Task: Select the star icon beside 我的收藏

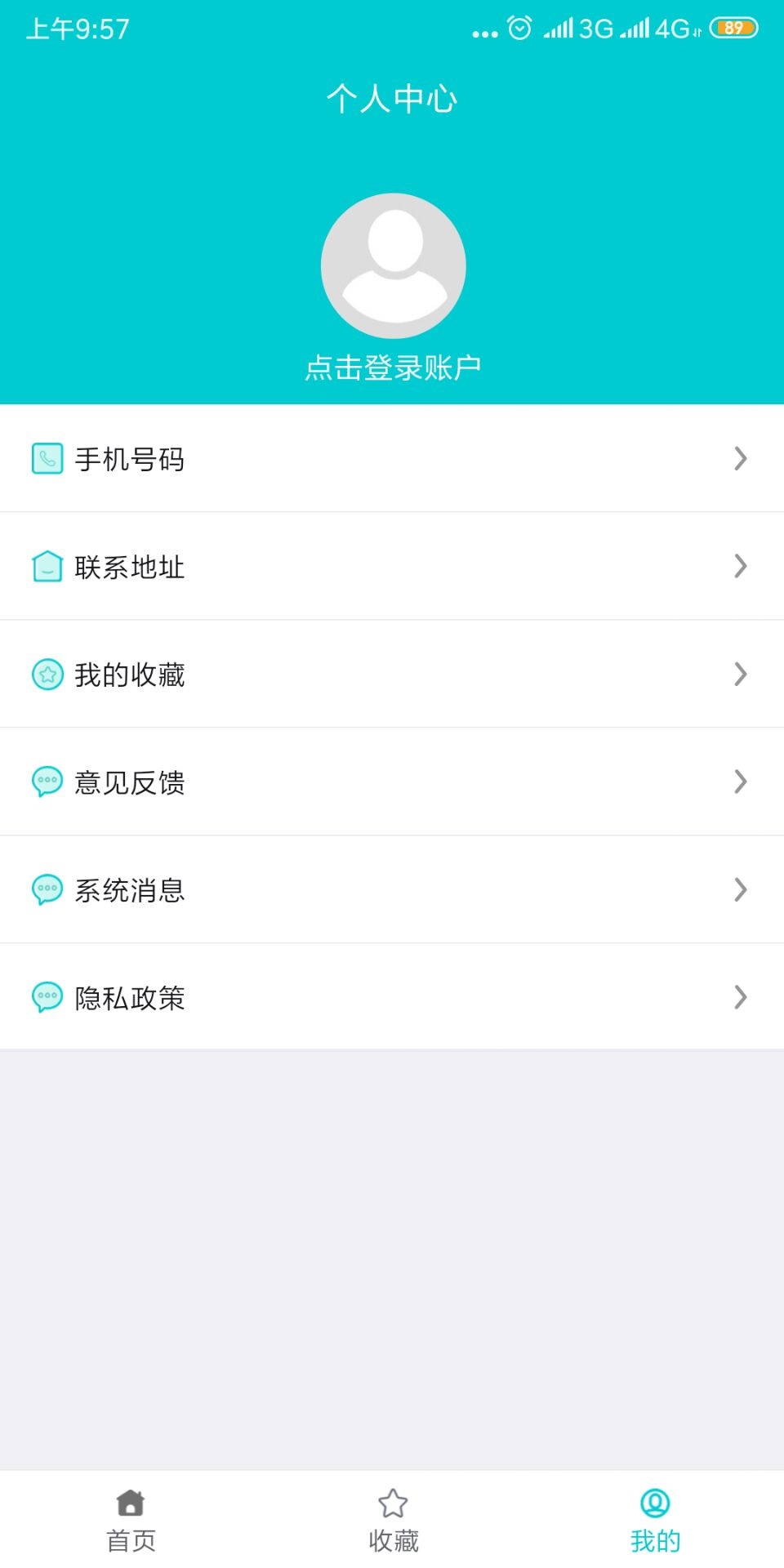Action: point(47,674)
